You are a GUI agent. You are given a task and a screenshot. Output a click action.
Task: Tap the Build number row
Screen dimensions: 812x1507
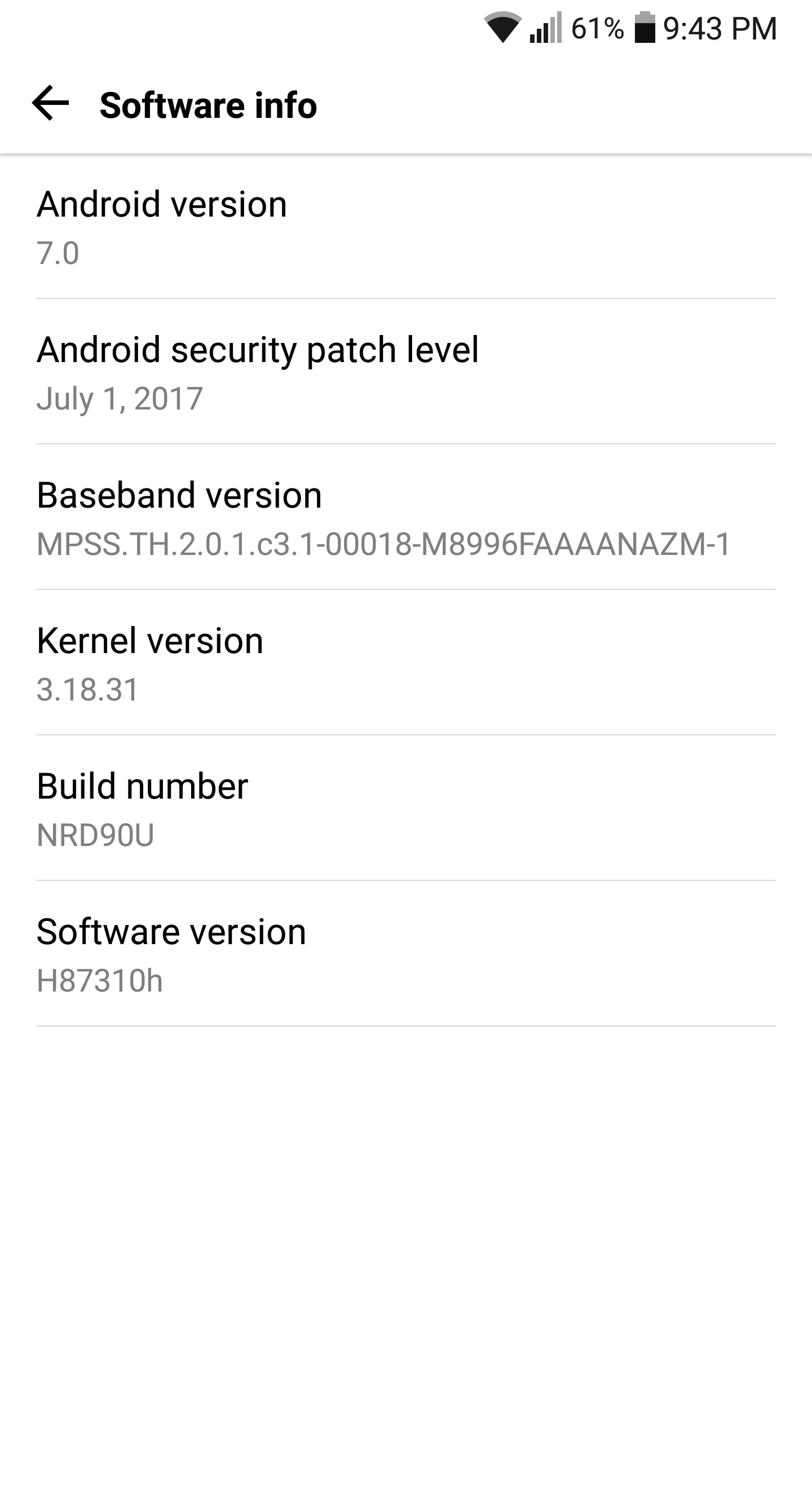(406, 809)
